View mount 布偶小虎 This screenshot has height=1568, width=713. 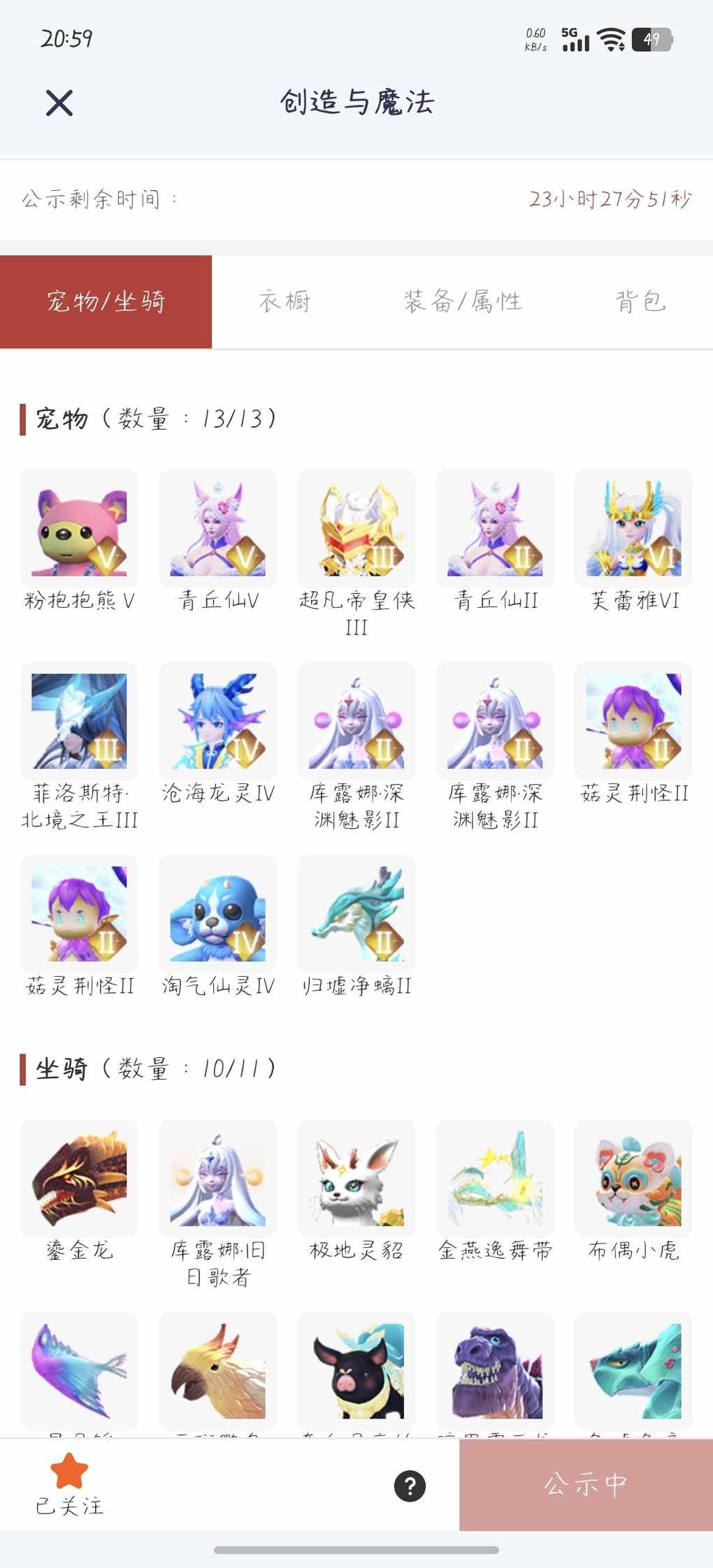(x=633, y=1178)
